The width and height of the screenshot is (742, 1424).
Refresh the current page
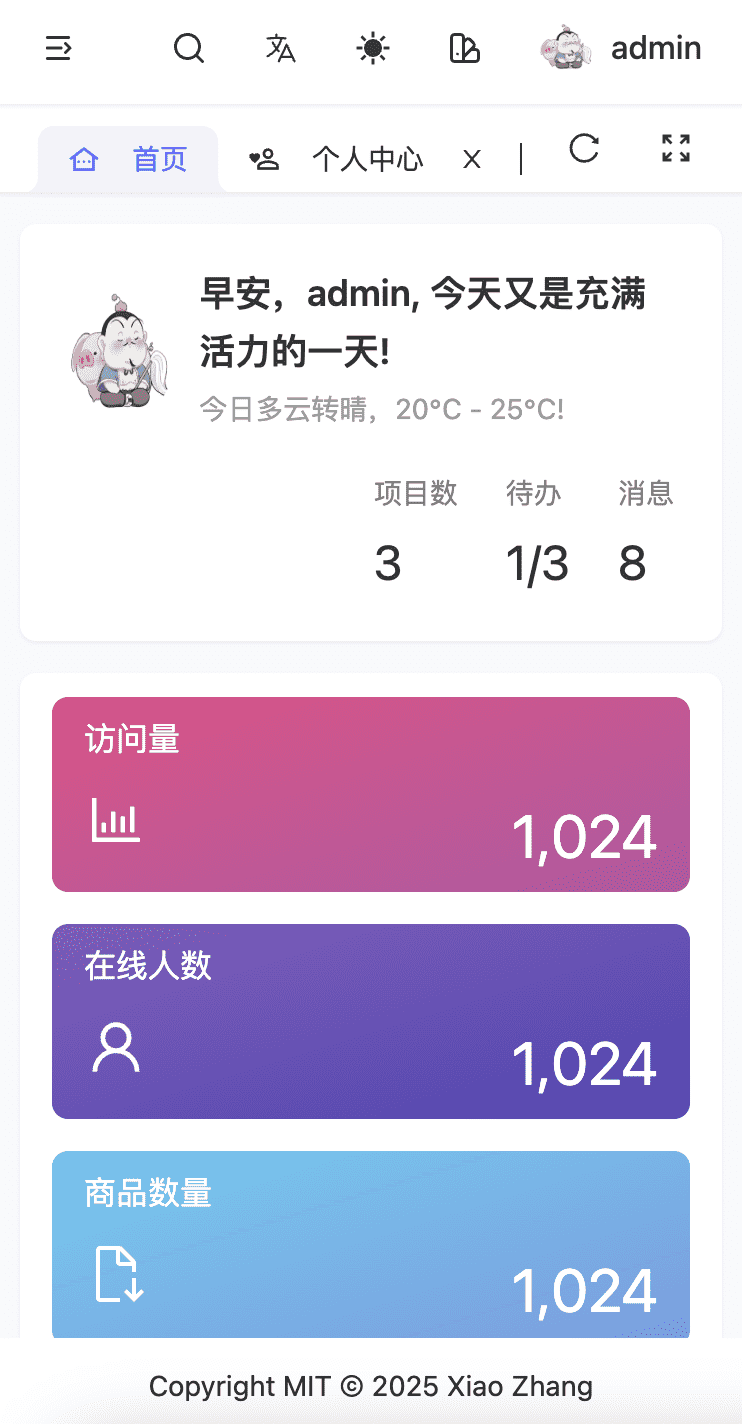click(583, 150)
